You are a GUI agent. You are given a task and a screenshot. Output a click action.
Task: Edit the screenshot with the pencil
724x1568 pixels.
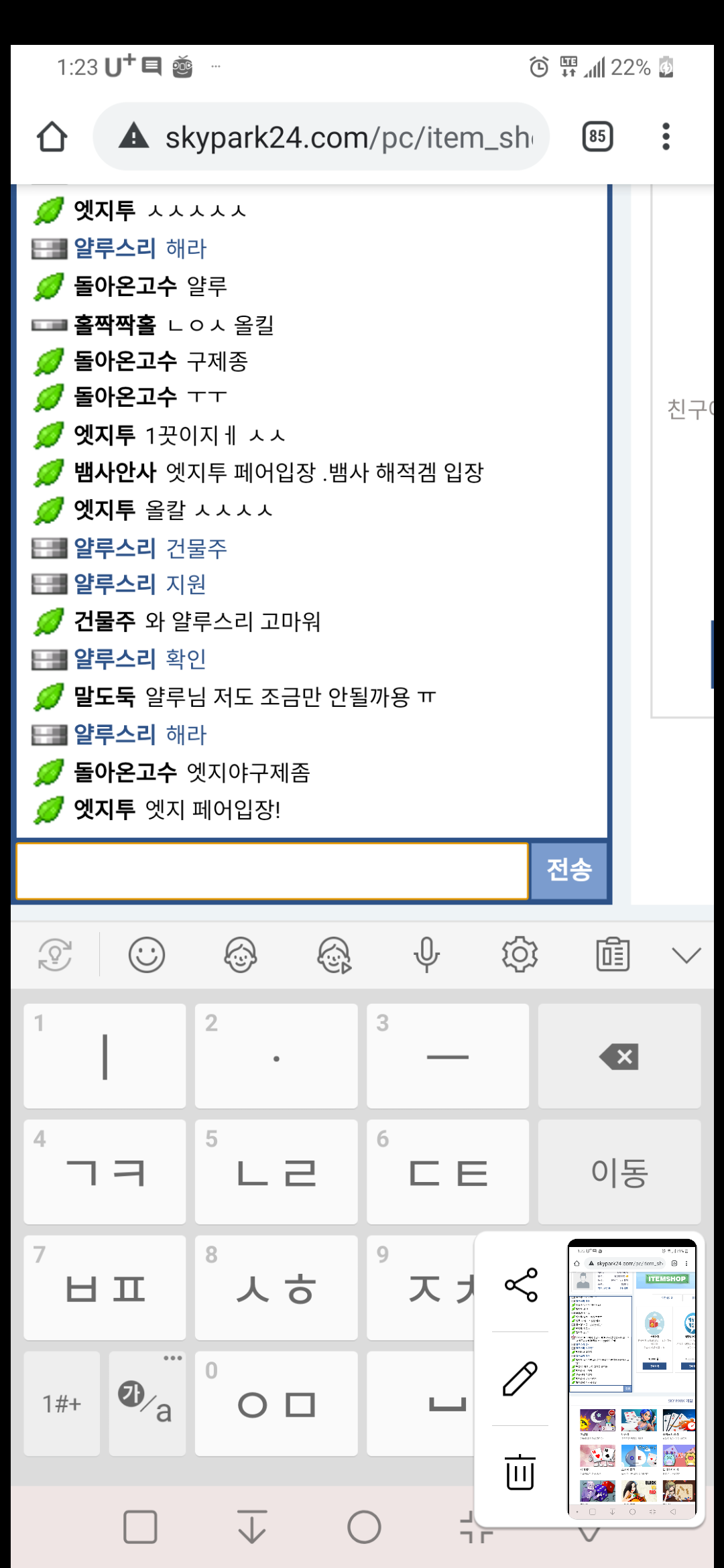(520, 1378)
